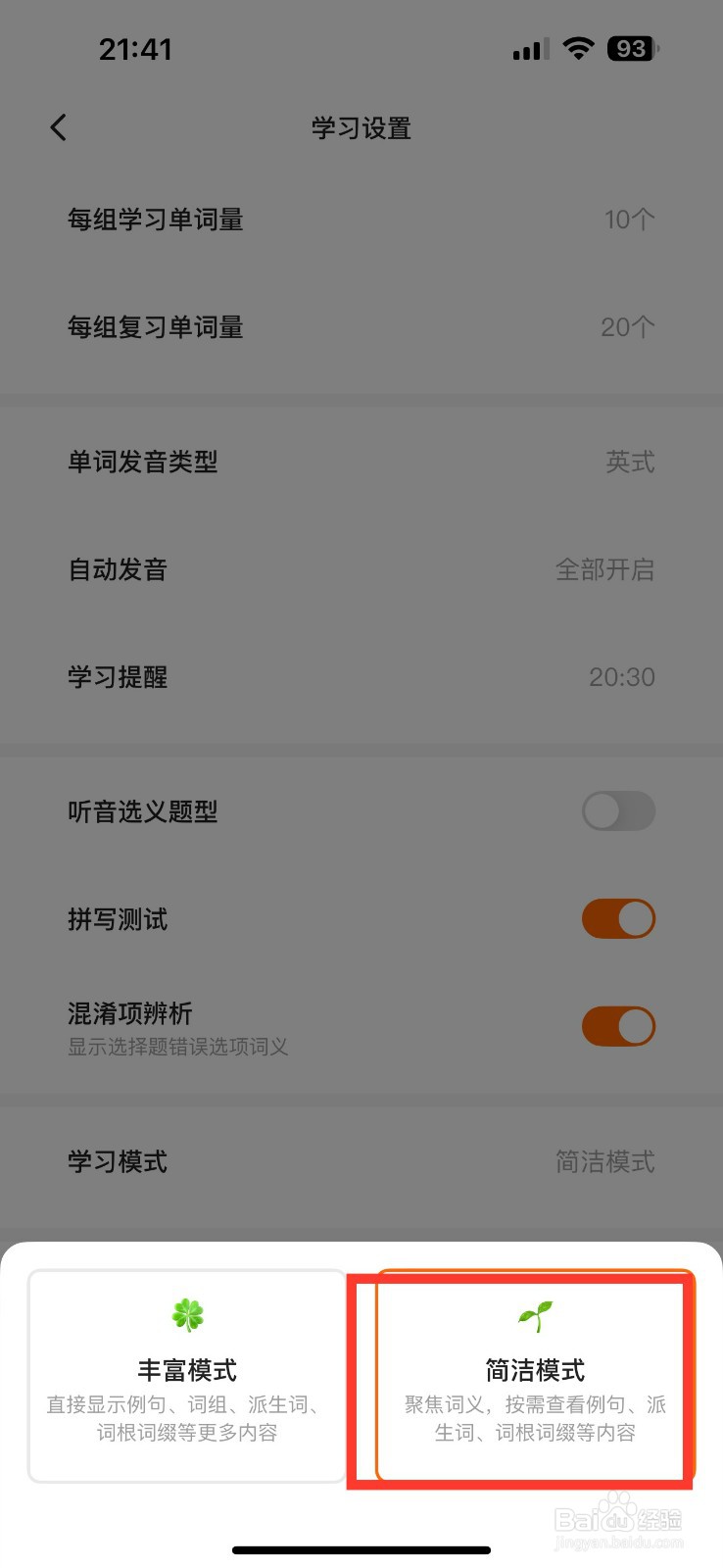This screenshot has height=1568, width=723.
Task: Click the battery indicator showing 93
Action: coord(631,48)
